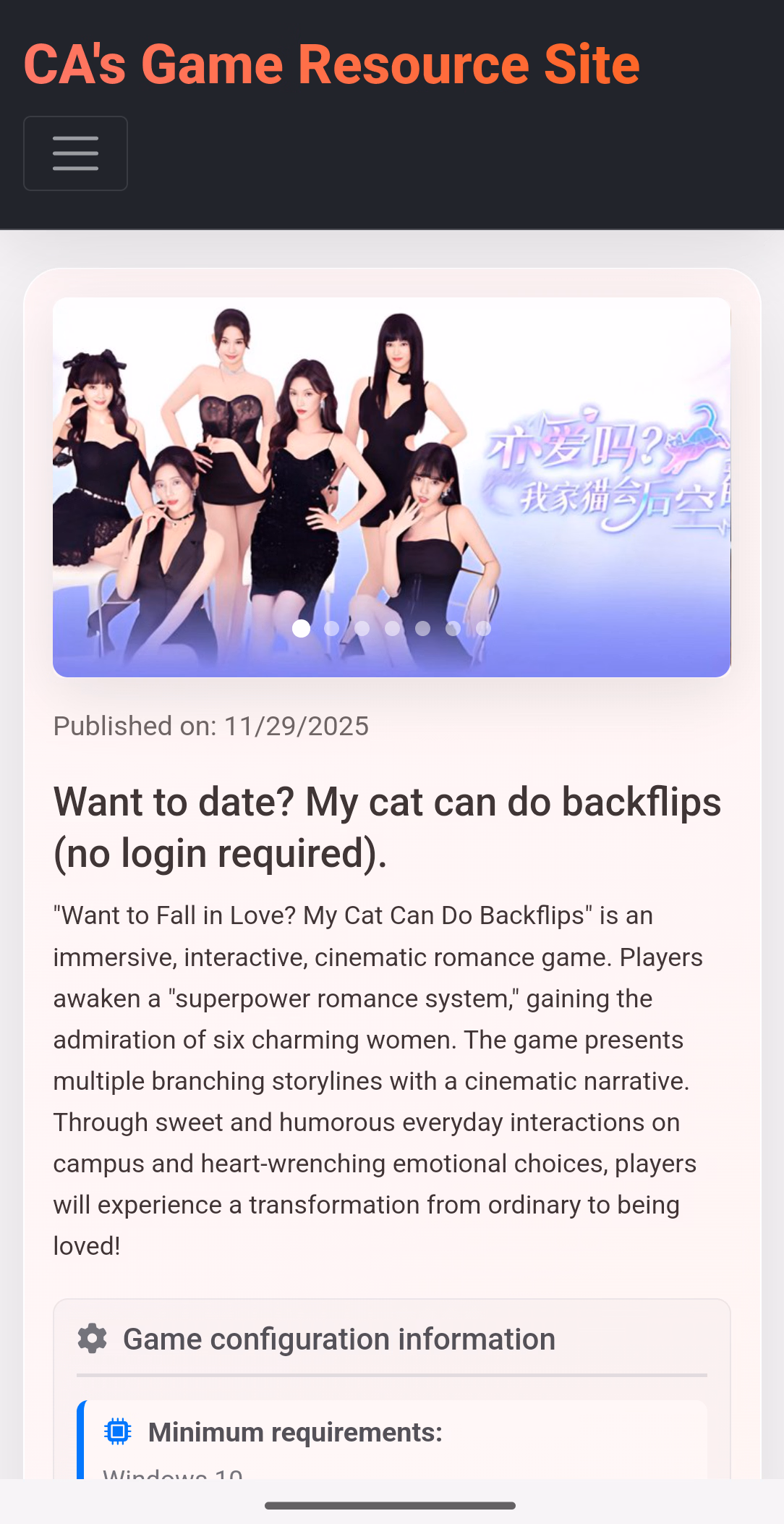Go to CA's Game Resource Site homepage
The width and height of the screenshot is (784, 1524).
(x=331, y=64)
